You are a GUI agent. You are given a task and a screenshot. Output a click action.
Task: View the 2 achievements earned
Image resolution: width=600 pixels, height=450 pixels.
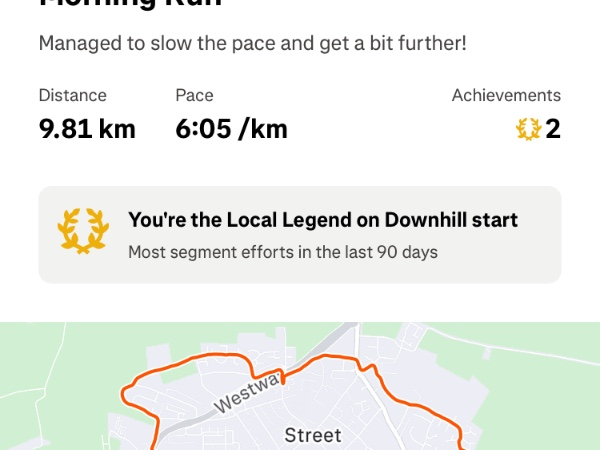(538, 129)
